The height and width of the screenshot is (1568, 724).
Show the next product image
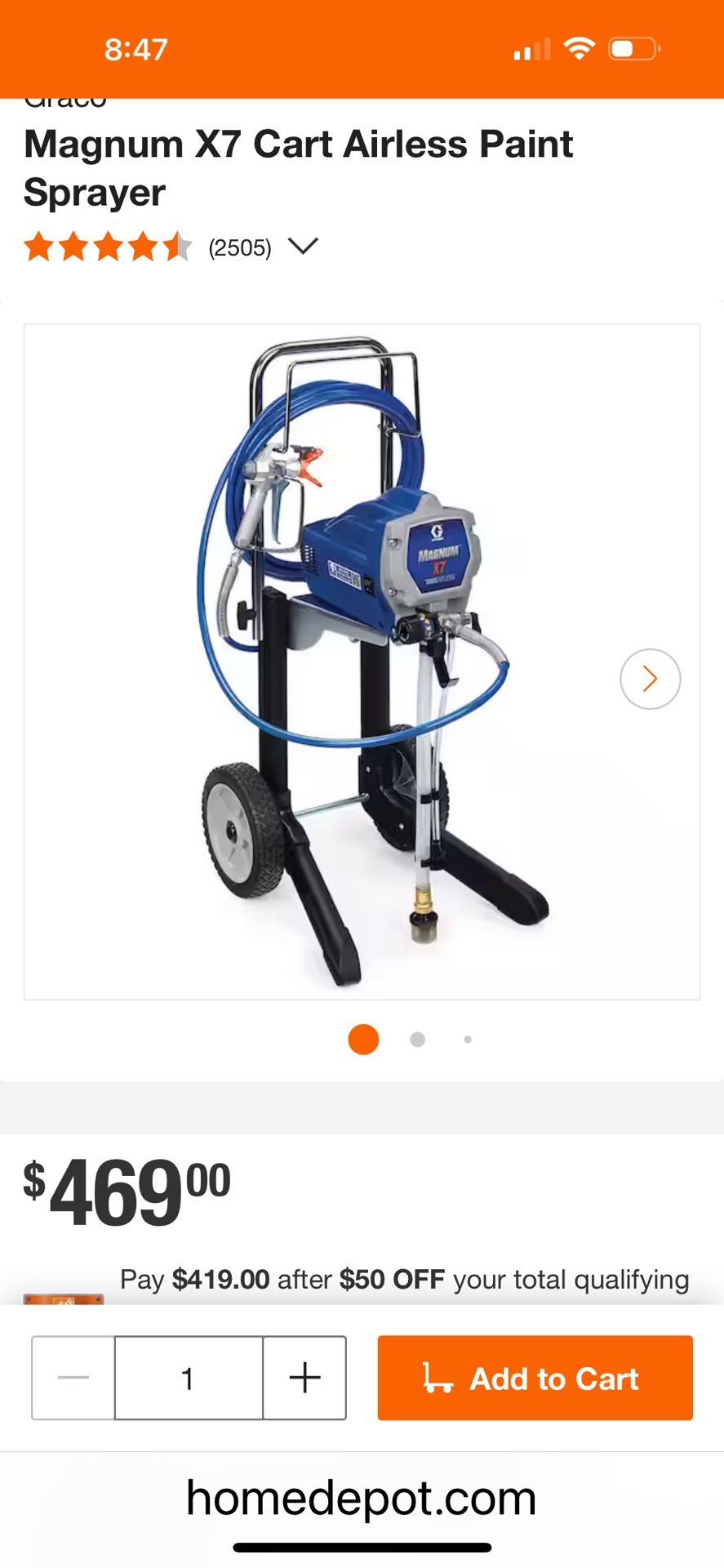pyautogui.click(x=650, y=679)
